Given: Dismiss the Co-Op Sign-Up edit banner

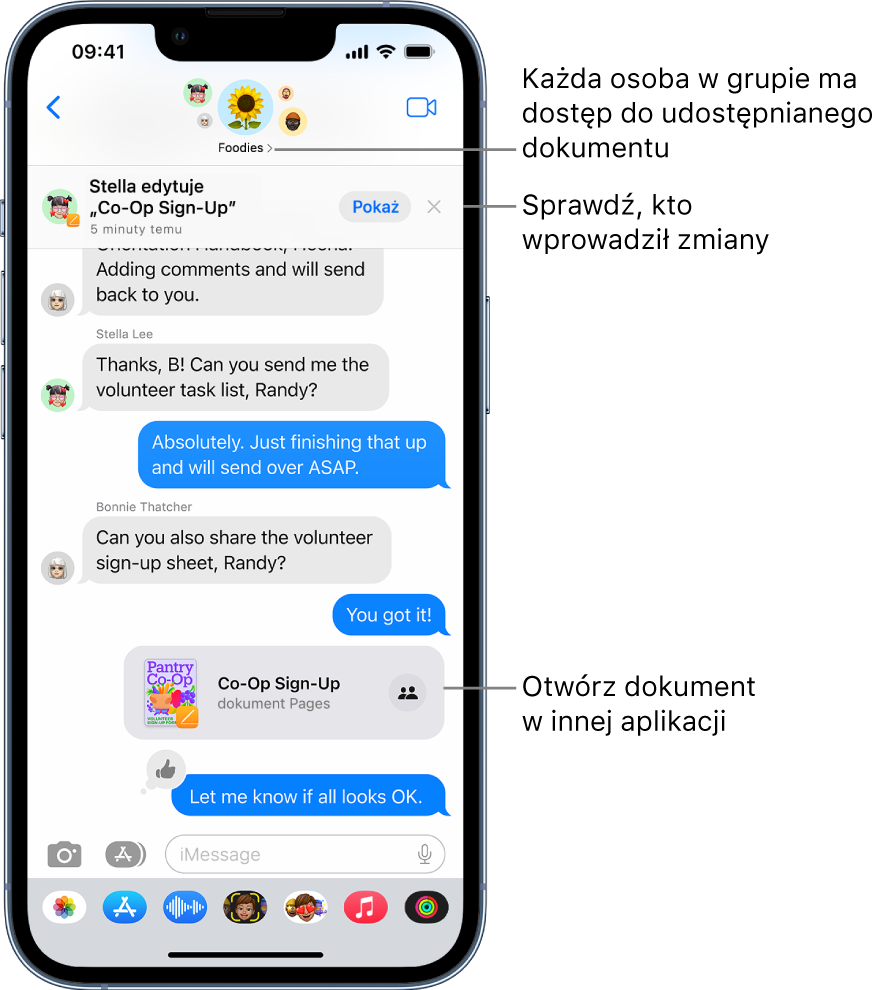Looking at the screenshot, I should pyautogui.click(x=434, y=207).
